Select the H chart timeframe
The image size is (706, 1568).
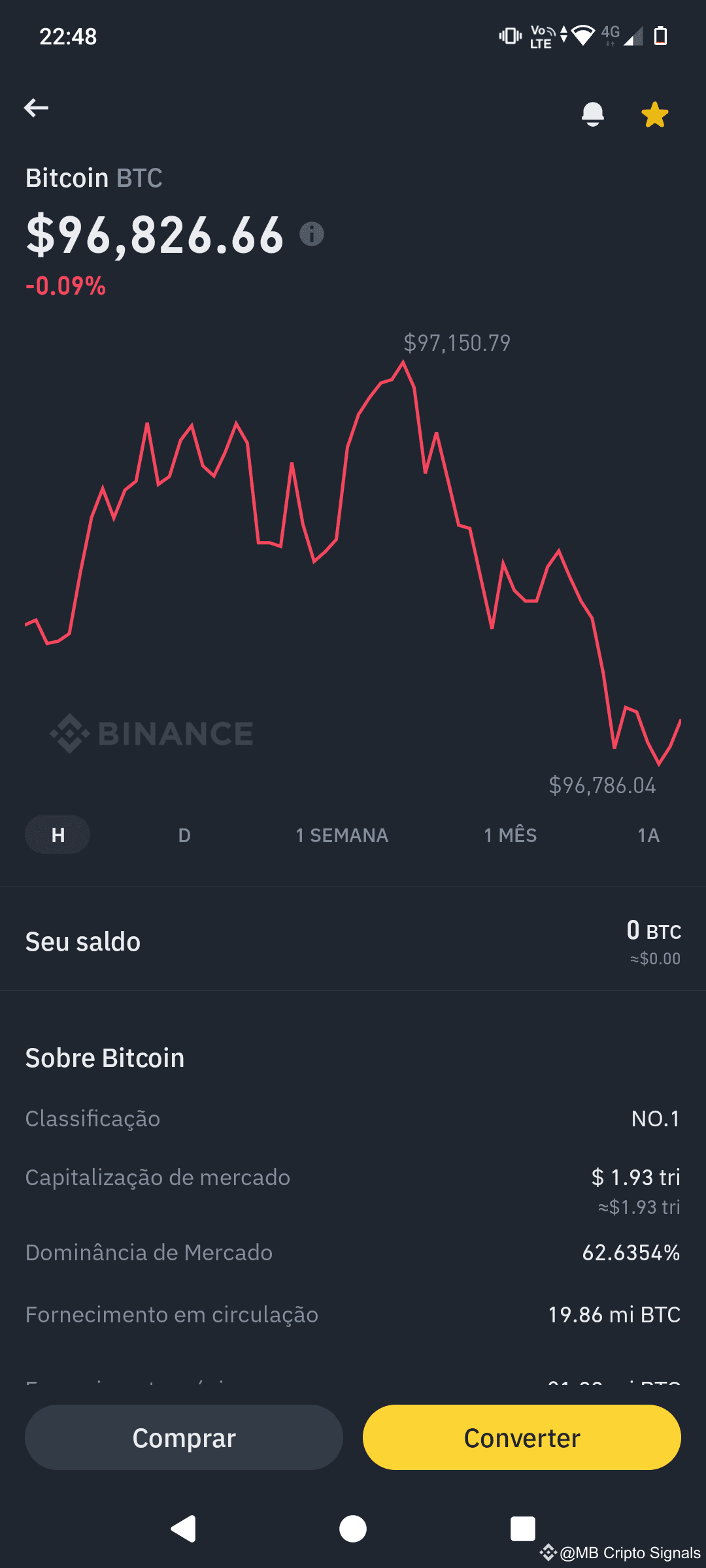[x=58, y=834]
